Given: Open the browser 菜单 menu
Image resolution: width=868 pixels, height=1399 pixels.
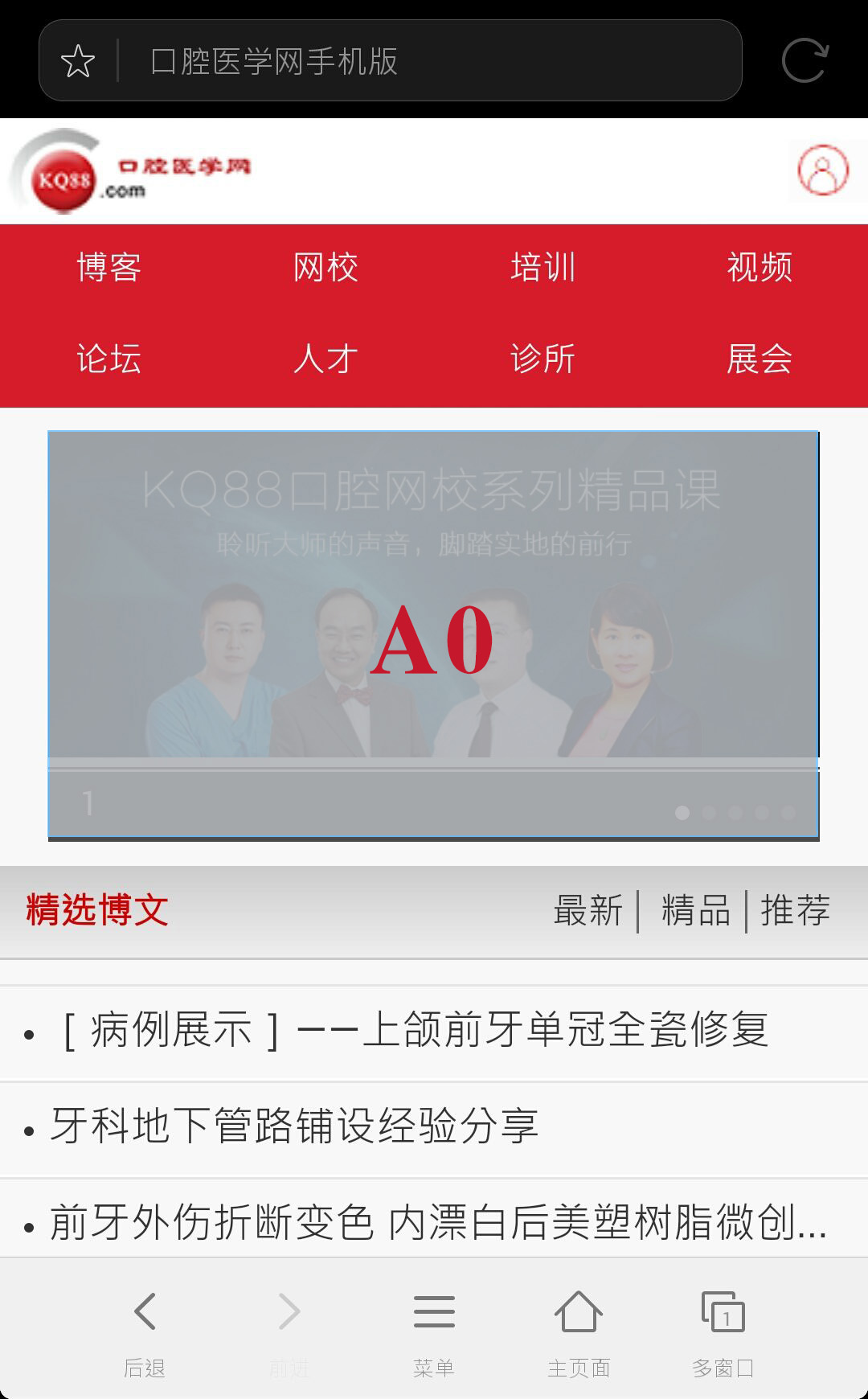Looking at the screenshot, I should [x=434, y=1328].
